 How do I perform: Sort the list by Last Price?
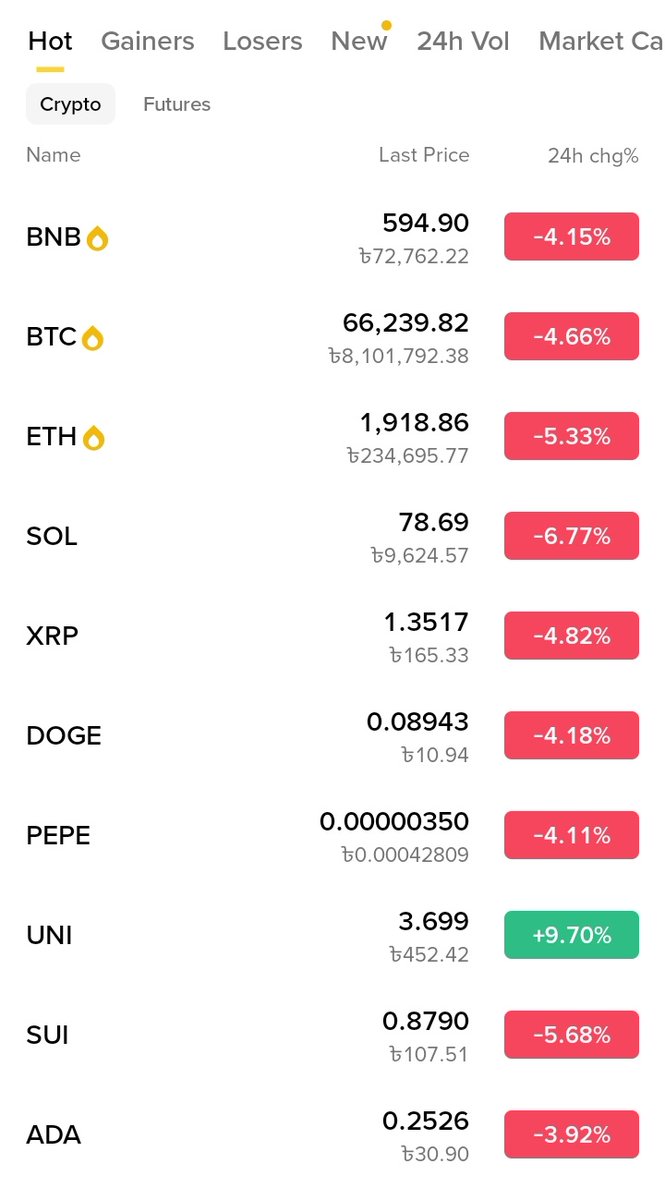click(423, 155)
